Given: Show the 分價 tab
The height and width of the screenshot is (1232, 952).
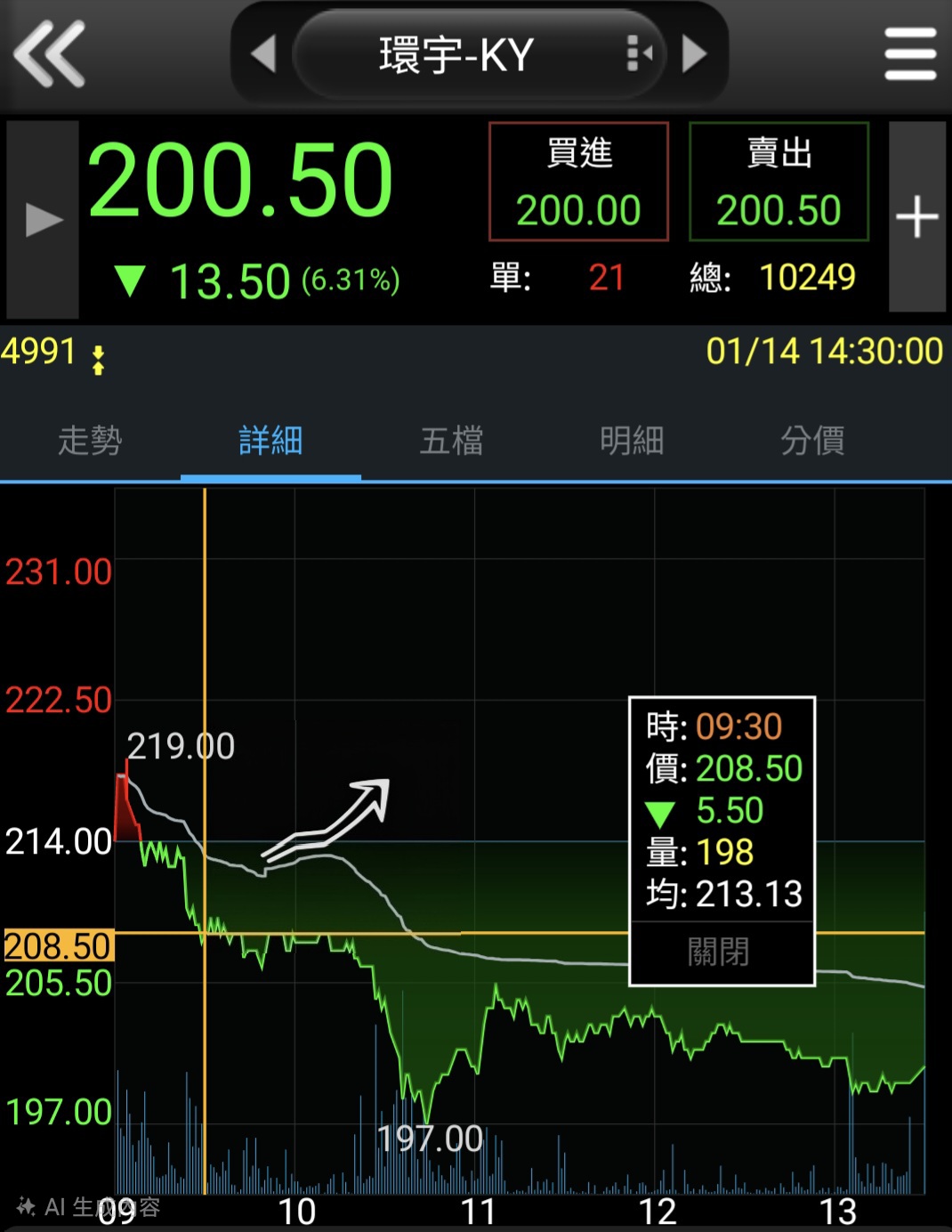Looking at the screenshot, I should coord(812,441).
